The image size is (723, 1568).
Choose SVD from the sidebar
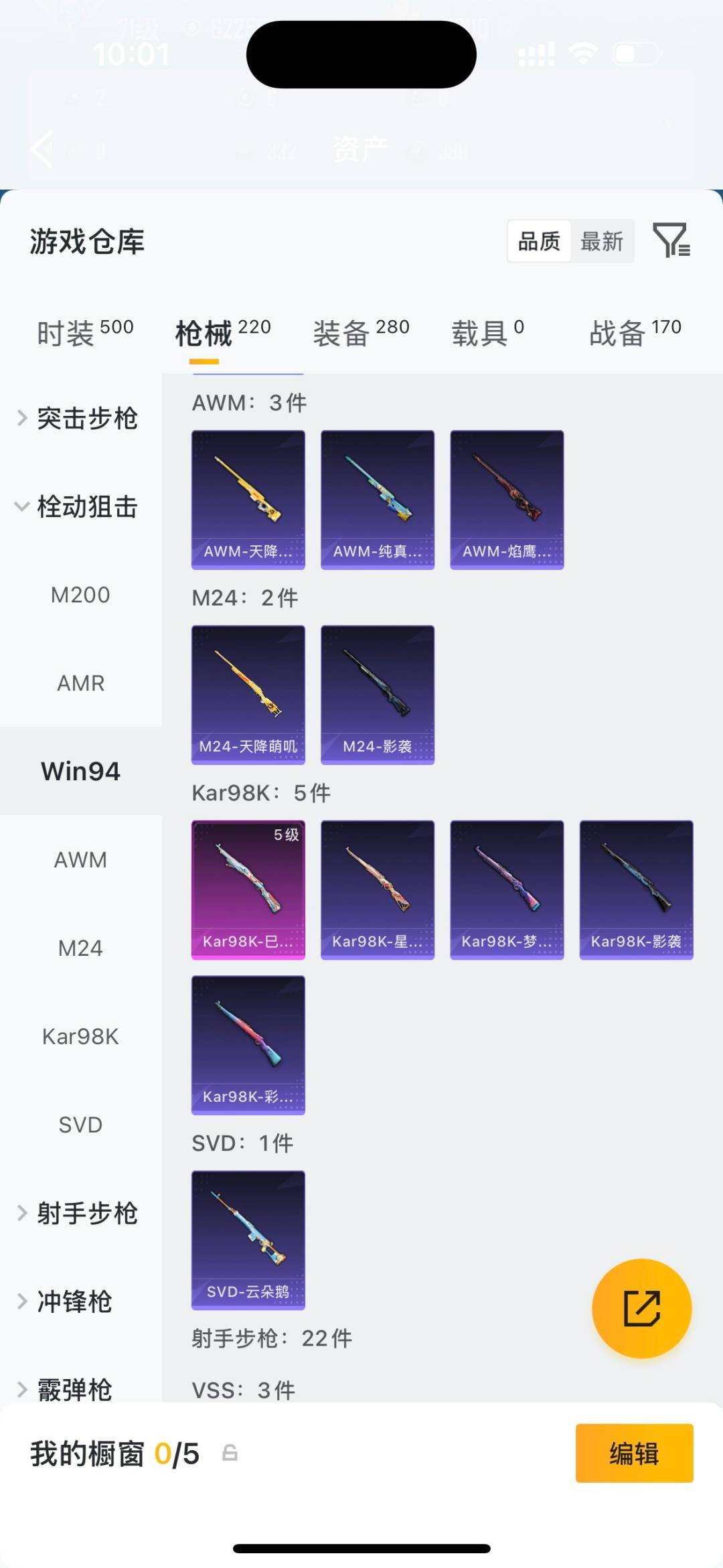80,1125
